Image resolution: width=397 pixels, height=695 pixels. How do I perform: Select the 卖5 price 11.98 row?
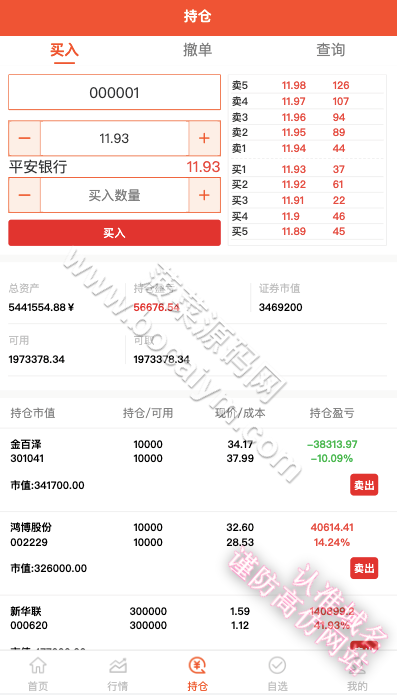[307, 86]
